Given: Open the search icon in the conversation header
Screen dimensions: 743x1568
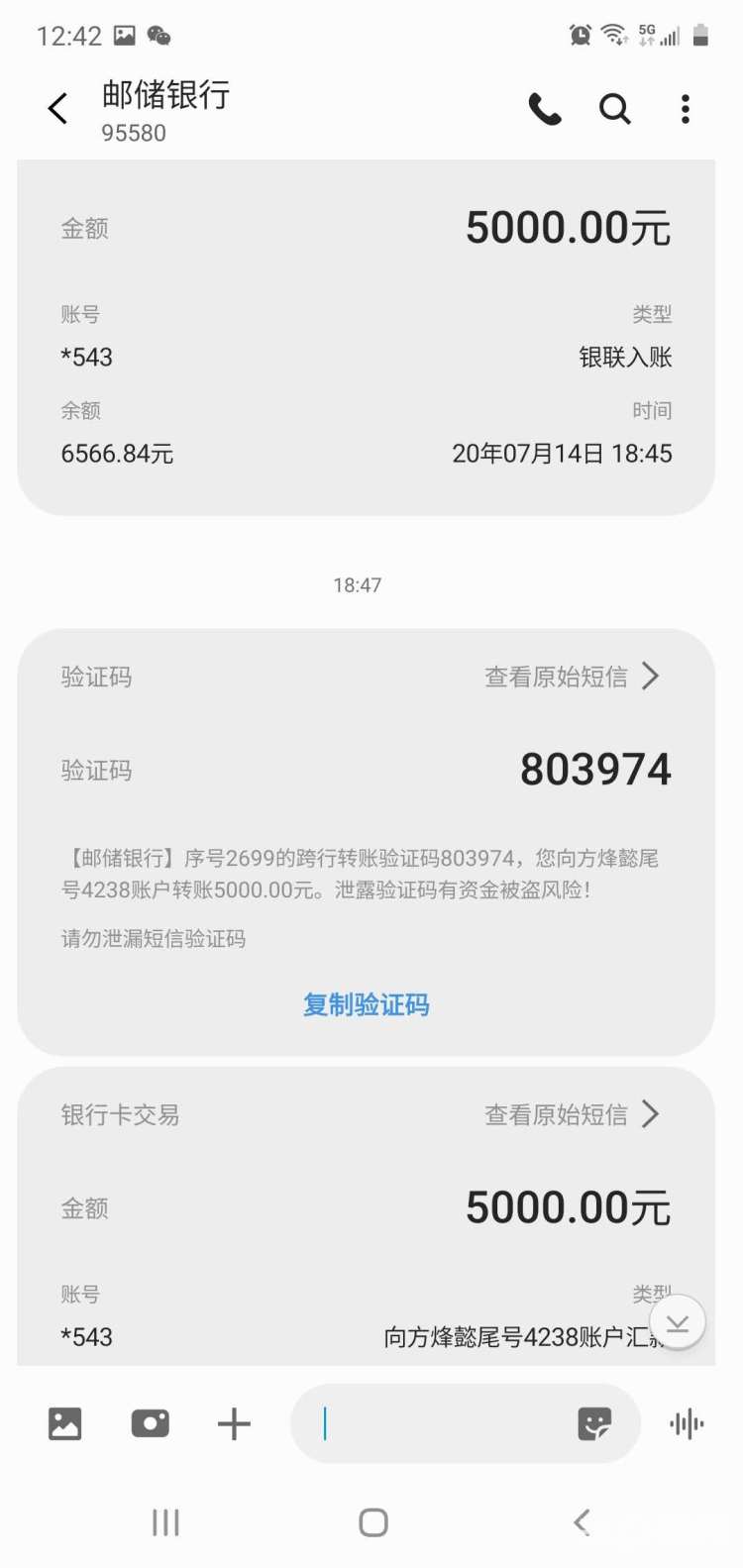Looking at the screenshot, I should pyautogui.click(x=615, y=109).
